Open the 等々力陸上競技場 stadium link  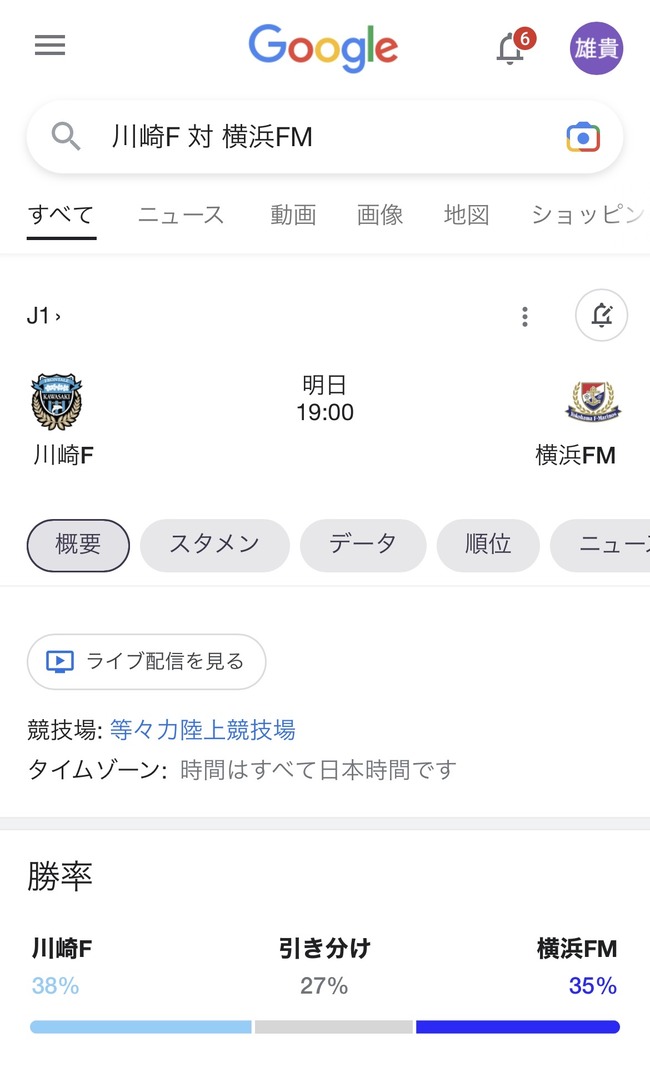[x=202, y=730]
